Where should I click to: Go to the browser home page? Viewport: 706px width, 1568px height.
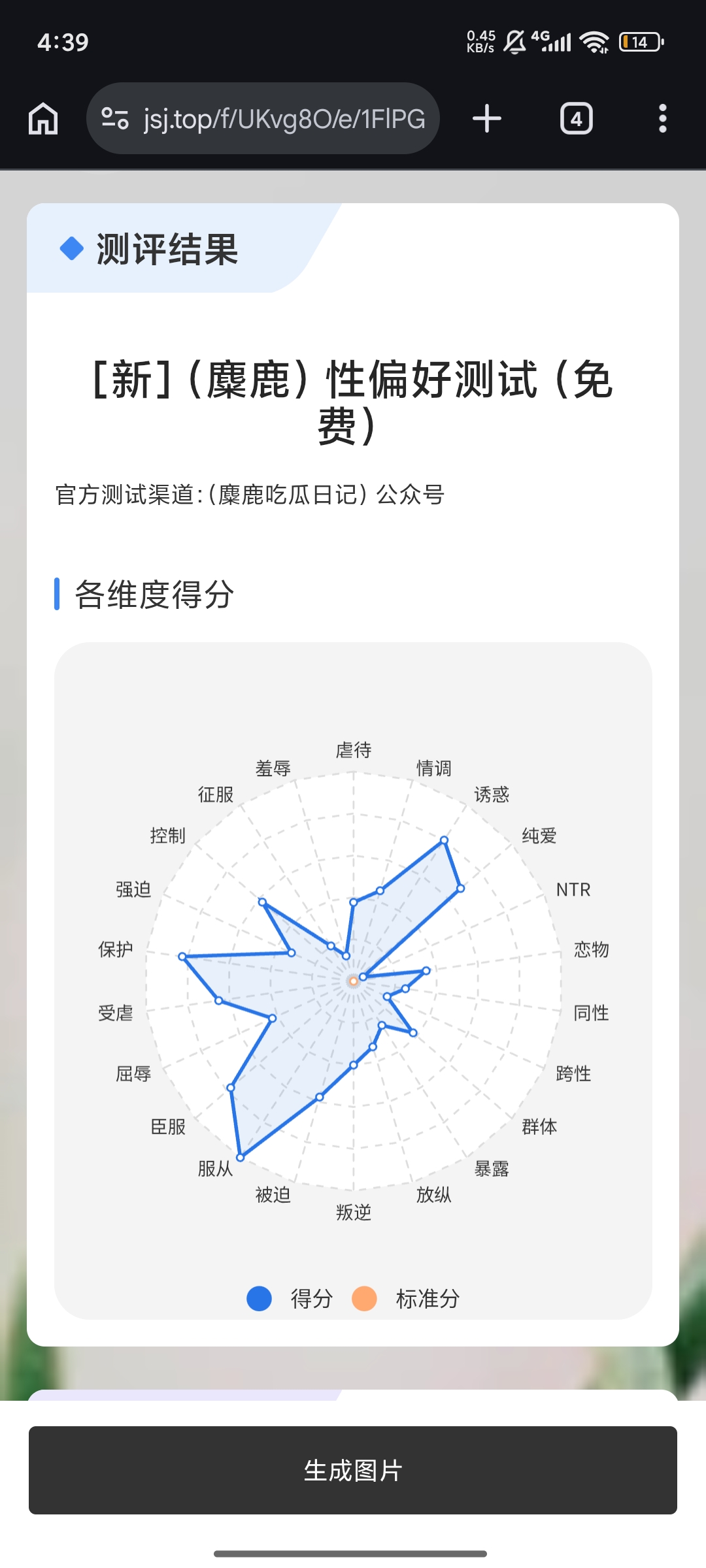43,119
